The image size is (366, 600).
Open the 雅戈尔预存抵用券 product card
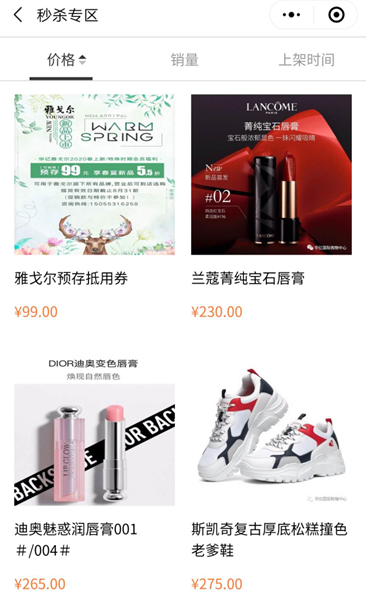(95, 207)
